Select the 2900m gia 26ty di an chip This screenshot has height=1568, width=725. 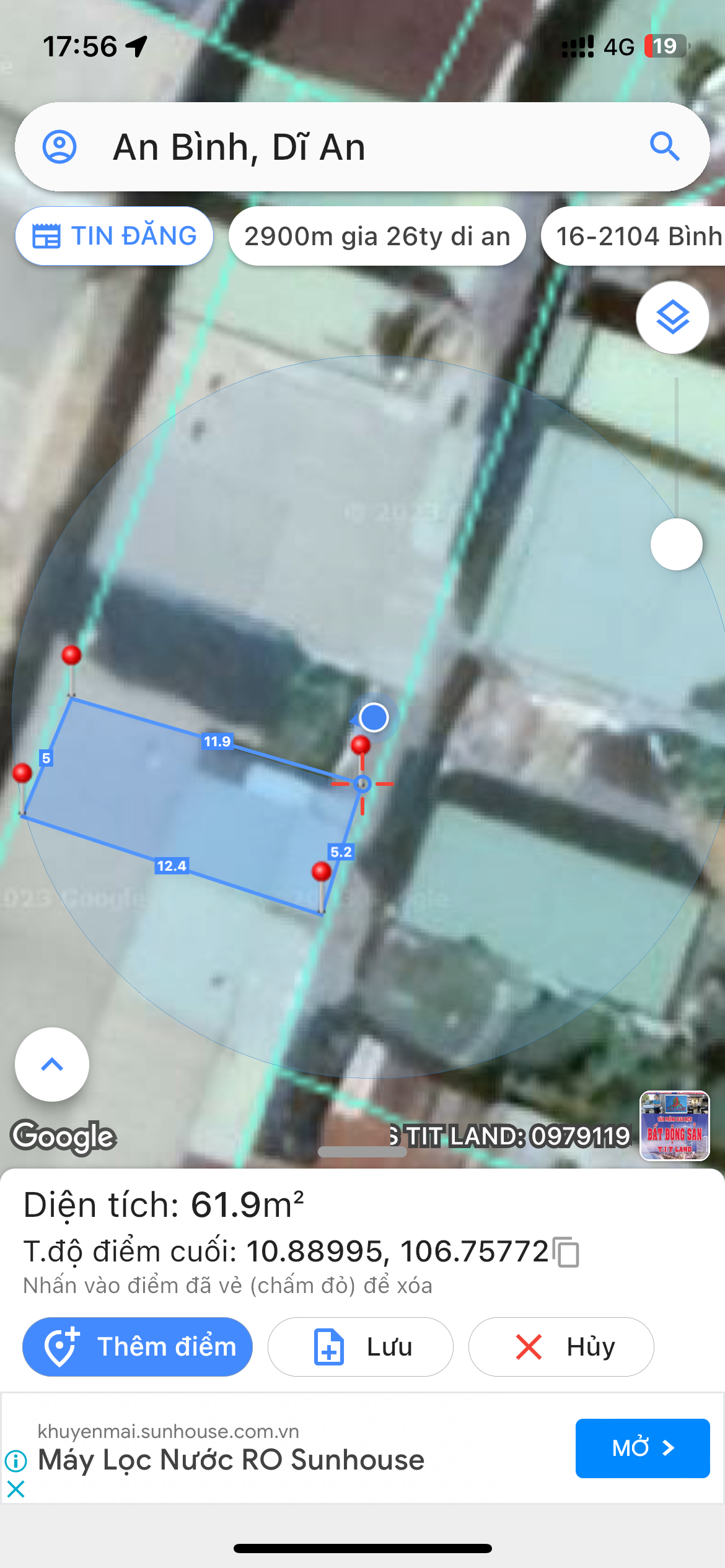click(377, 236)
